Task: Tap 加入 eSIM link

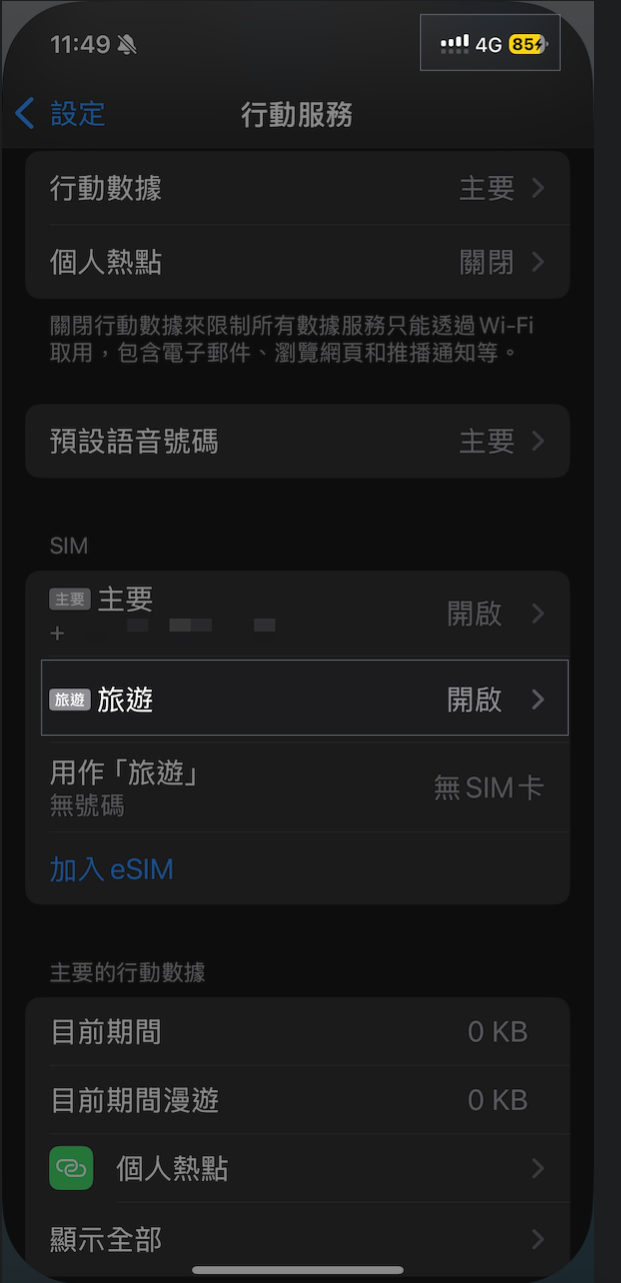Action: pos(112,869)
